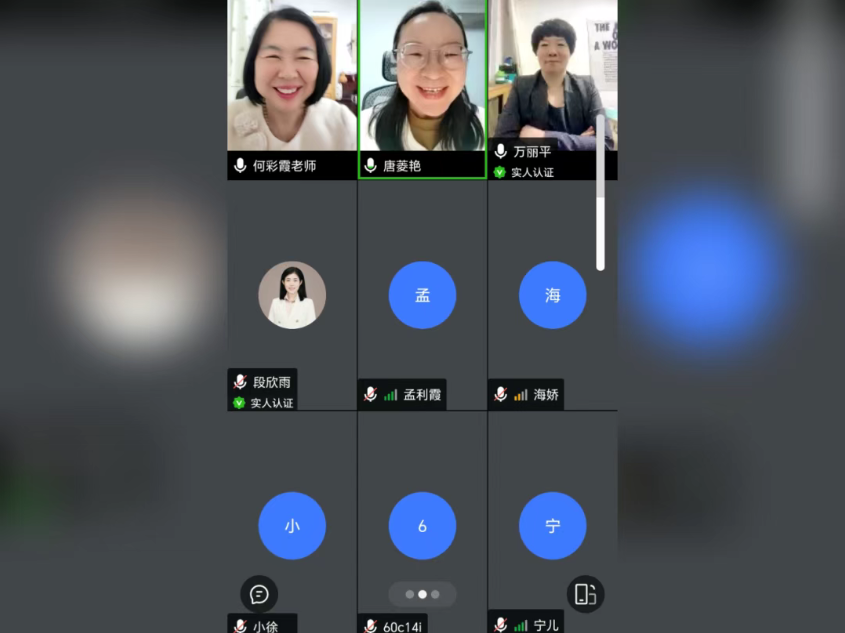Open 海娇's participant tile
Screen dimensions: 845x633
tap(552, 296)
